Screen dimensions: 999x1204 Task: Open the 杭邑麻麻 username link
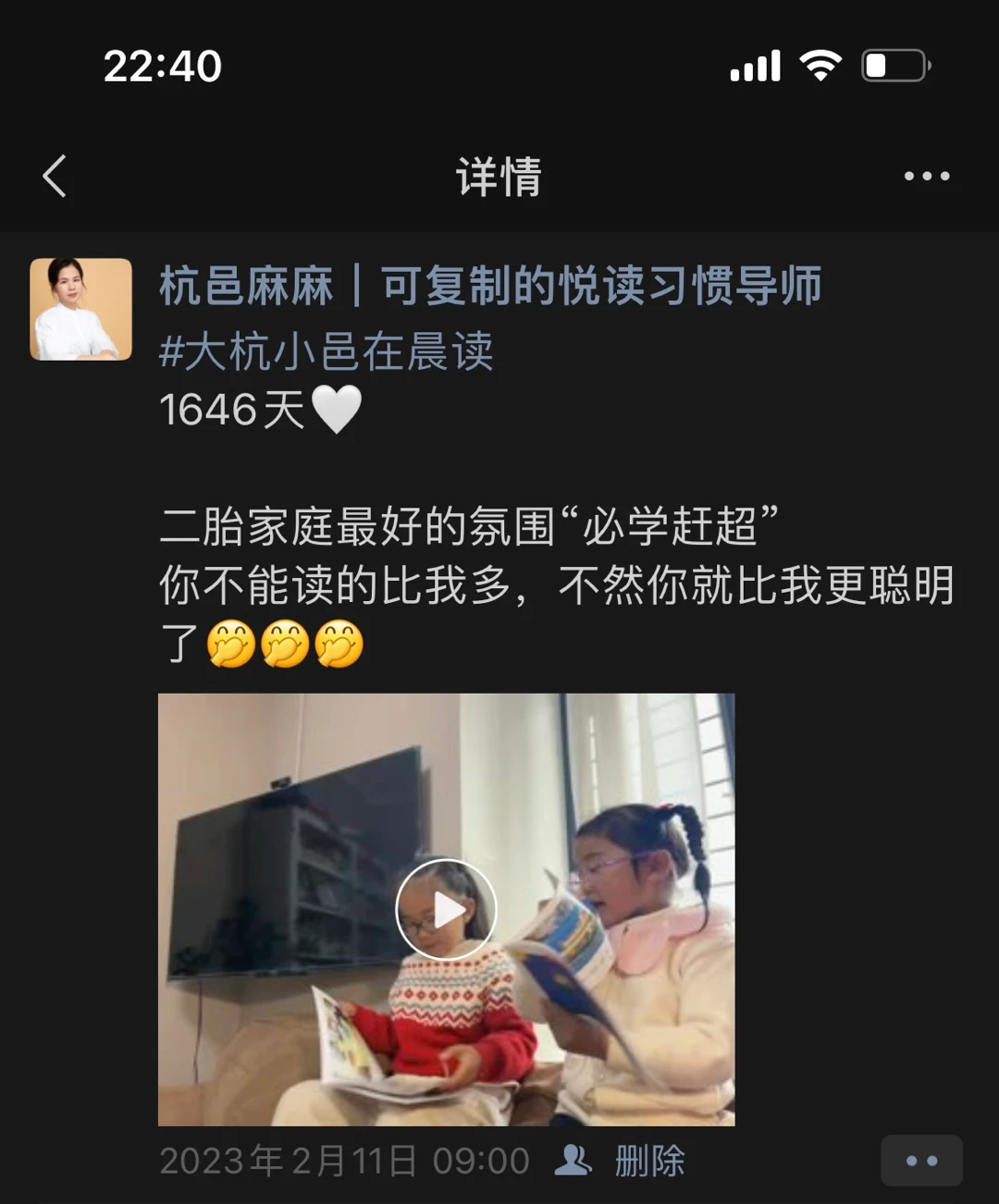(489, 286)
